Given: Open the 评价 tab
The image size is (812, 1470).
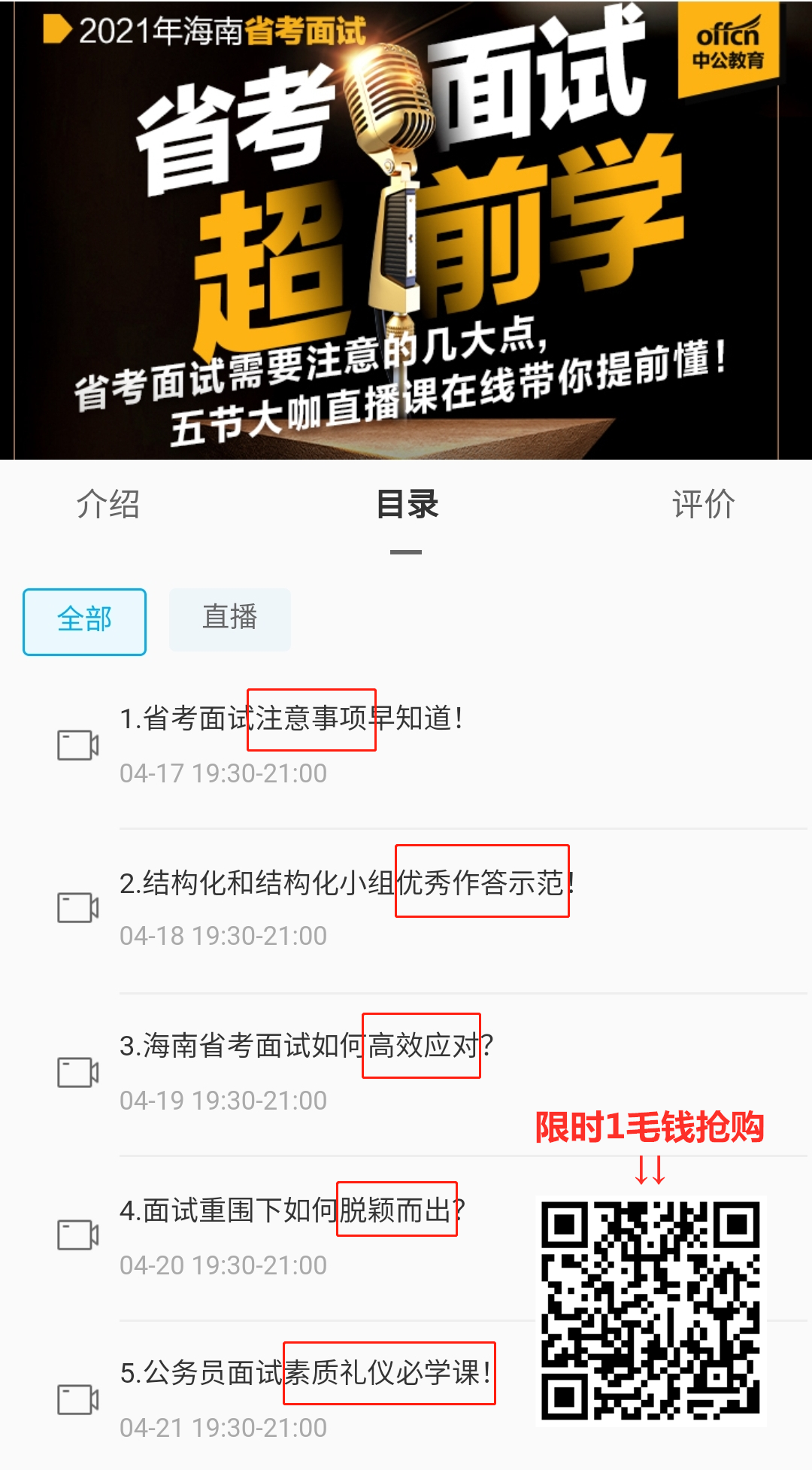Looking at the screenshot, I should (703, 504).
